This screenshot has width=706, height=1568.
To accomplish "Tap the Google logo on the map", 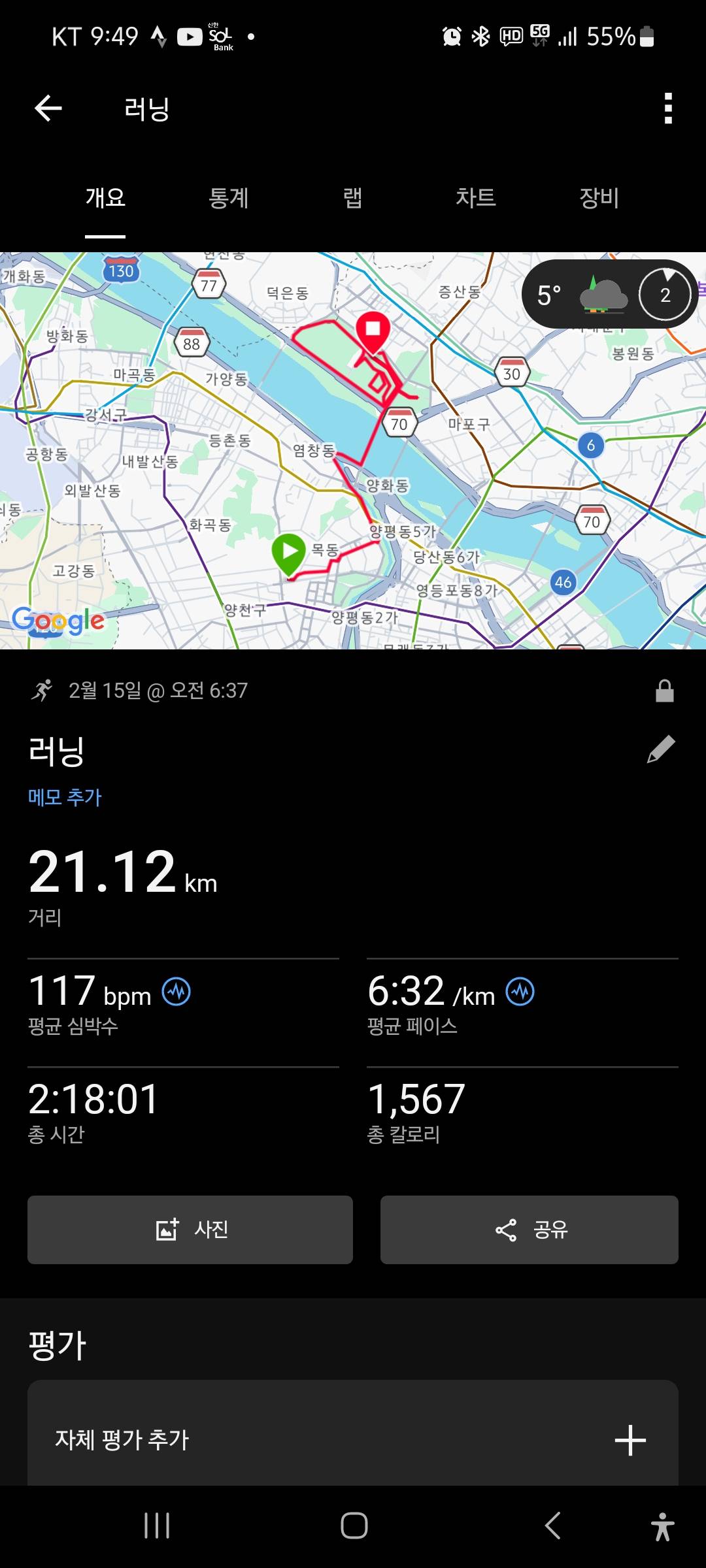I will click(x=59, y=621).
